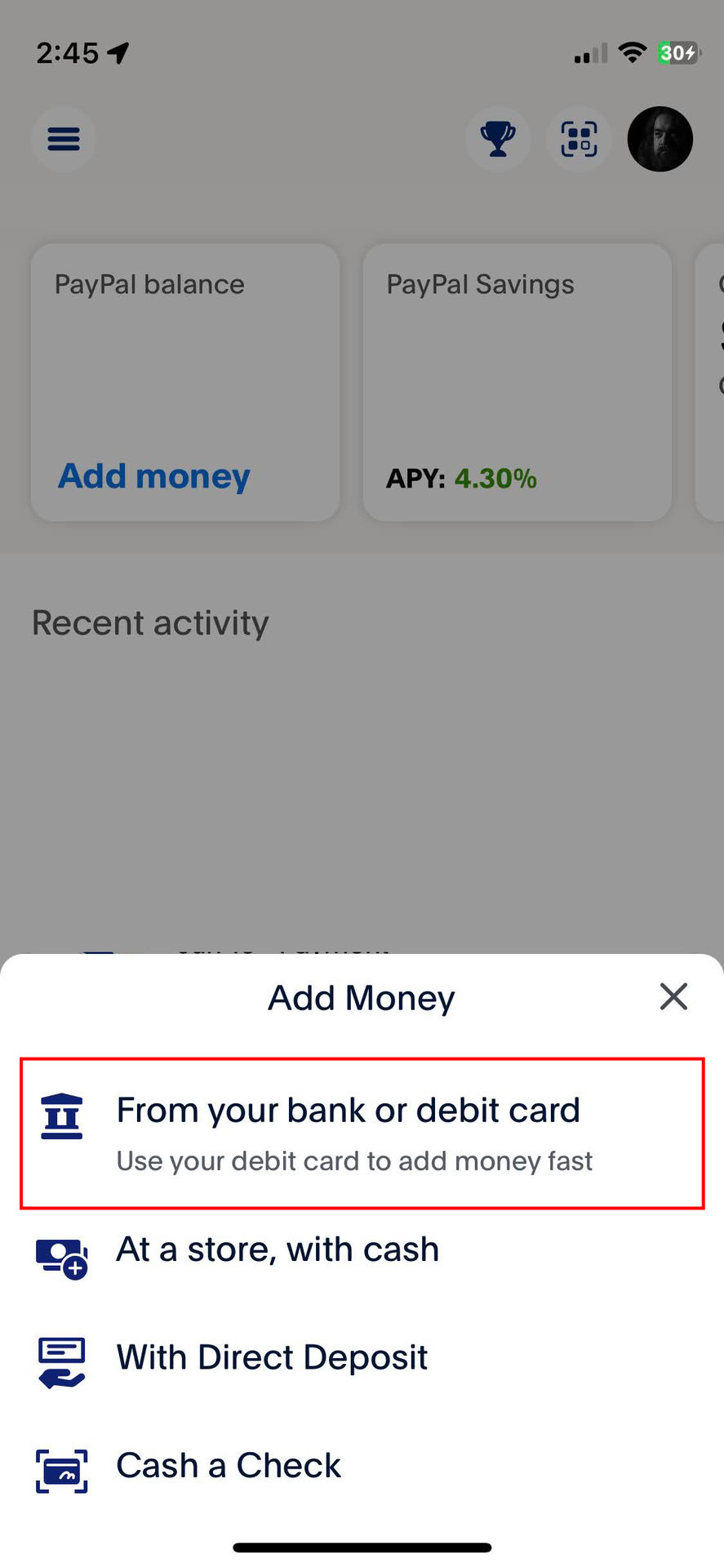
Task: Open the QR code scanner
Action: click(579, 139)
